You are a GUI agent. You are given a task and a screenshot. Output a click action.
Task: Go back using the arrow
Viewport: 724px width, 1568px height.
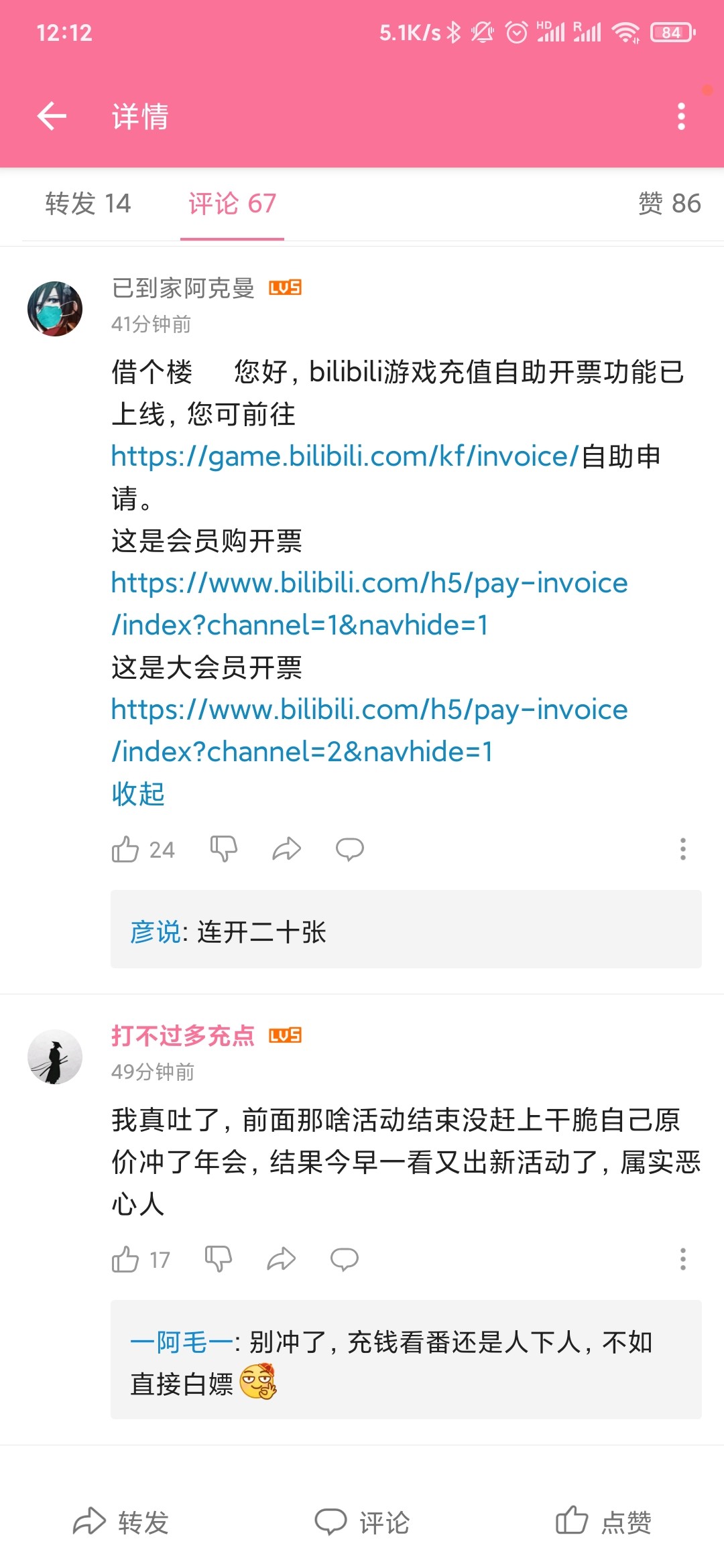(52, 117)
